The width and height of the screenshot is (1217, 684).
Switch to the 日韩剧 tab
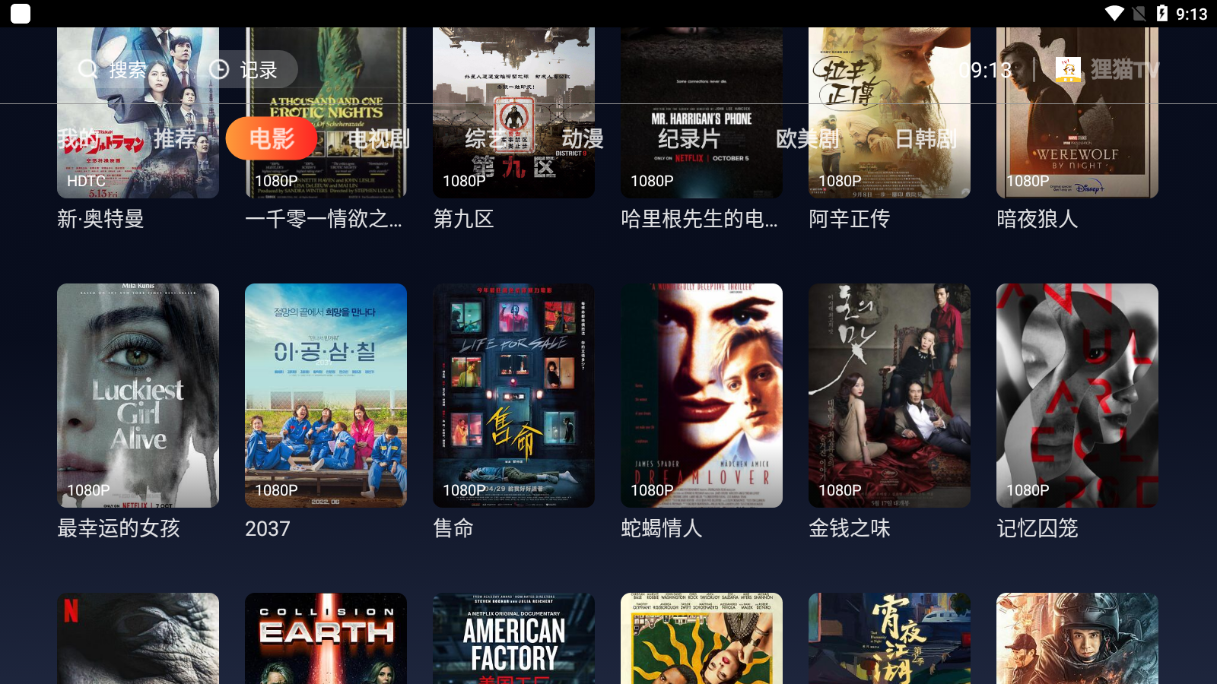925,138
